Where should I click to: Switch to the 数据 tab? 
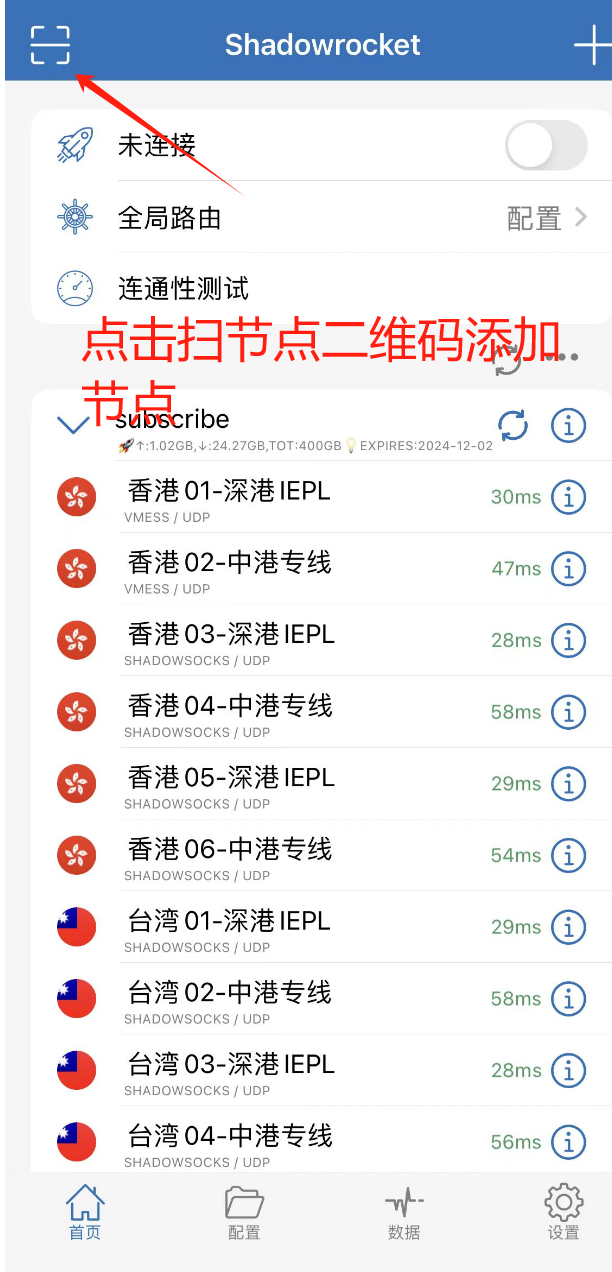(404, 1212)
